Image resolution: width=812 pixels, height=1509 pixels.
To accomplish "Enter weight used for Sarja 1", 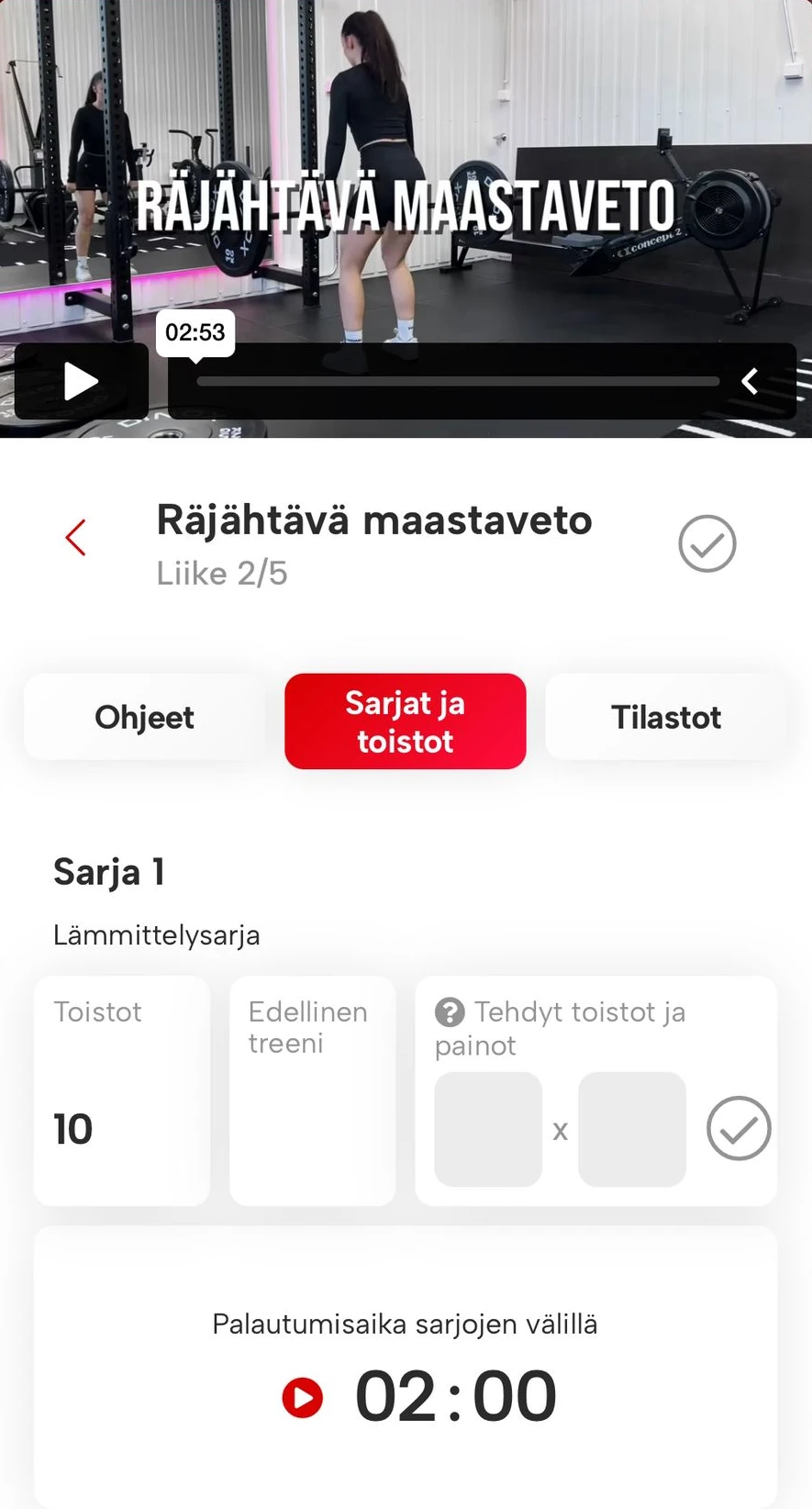I will (632, 1129).
